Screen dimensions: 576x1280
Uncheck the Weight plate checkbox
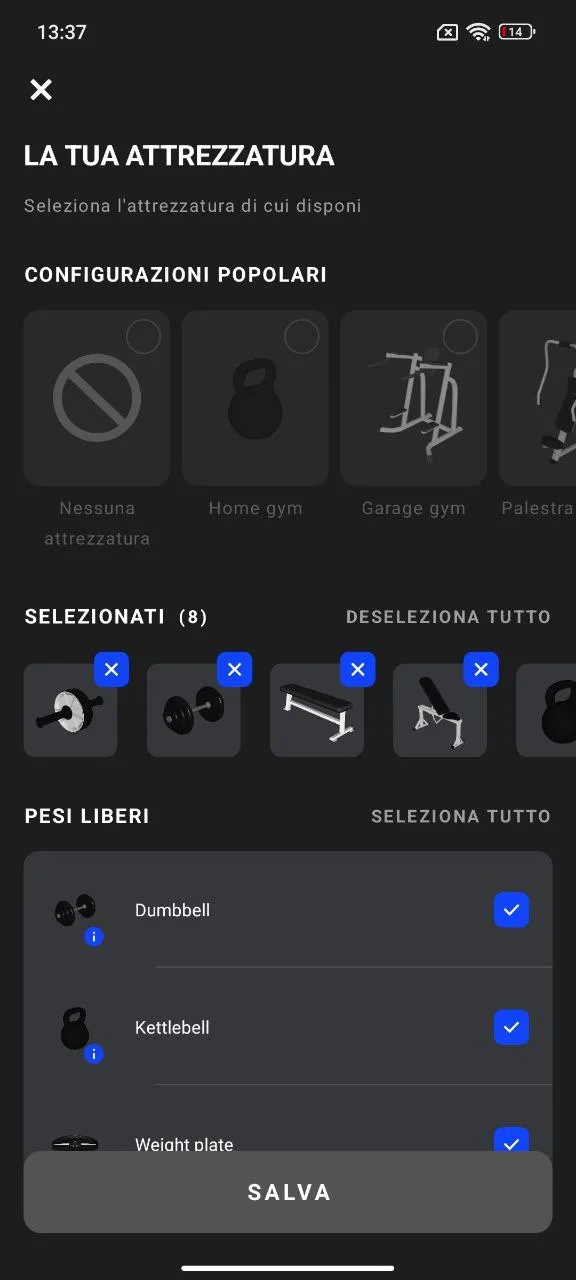[x=511, y=1141]
